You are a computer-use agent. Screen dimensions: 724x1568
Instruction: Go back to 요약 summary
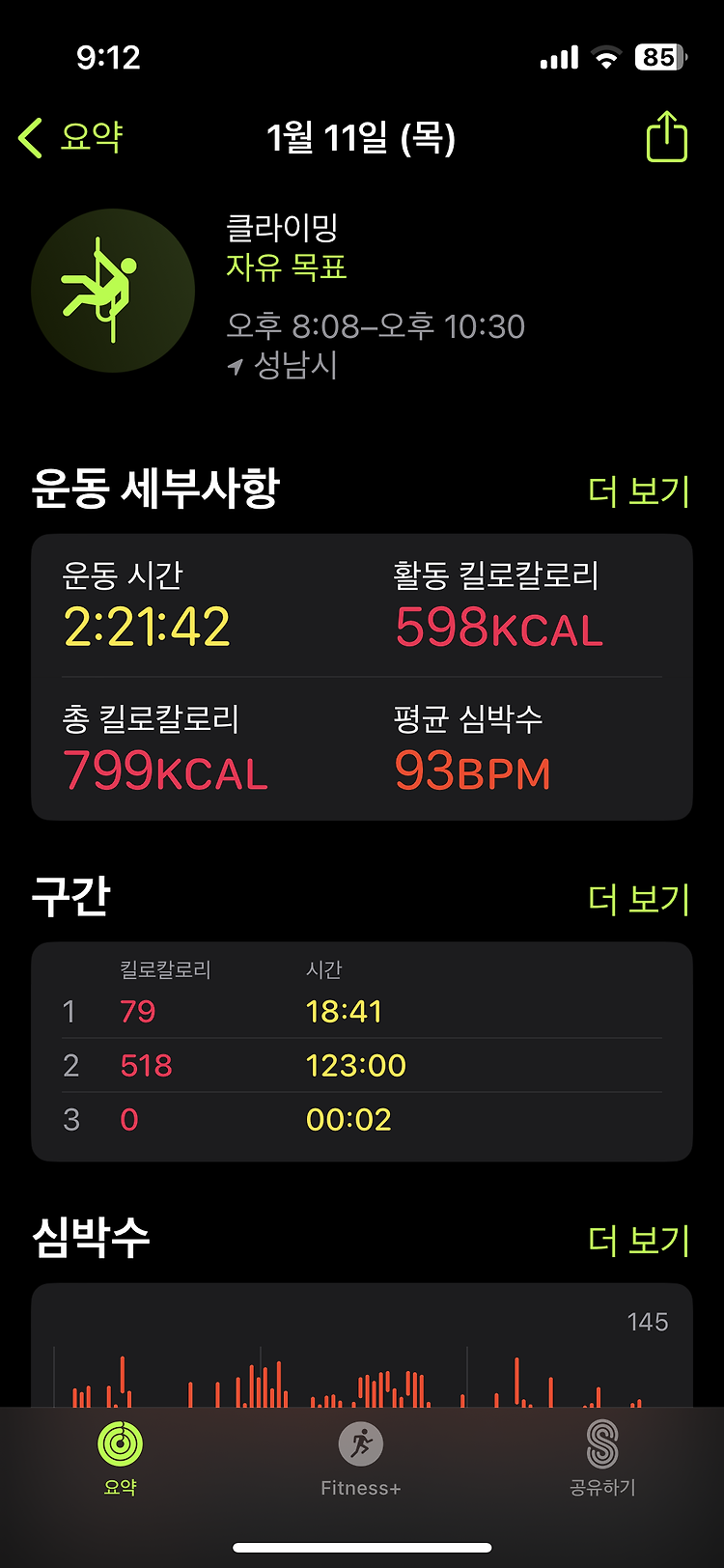click(x=71, y=137)
